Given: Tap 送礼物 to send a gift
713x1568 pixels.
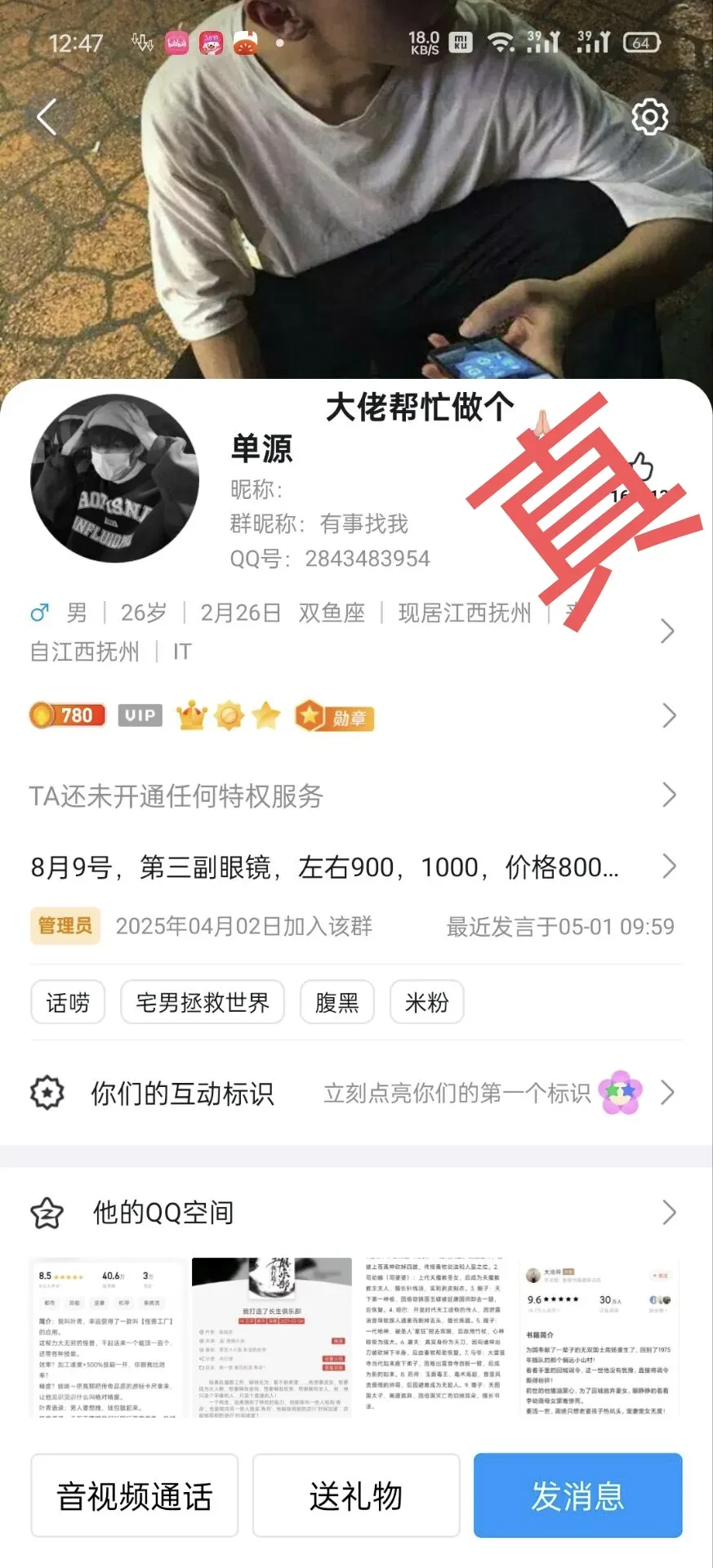Looking at the screenshot, I should pyautogui.click(x=355, y=1496).
